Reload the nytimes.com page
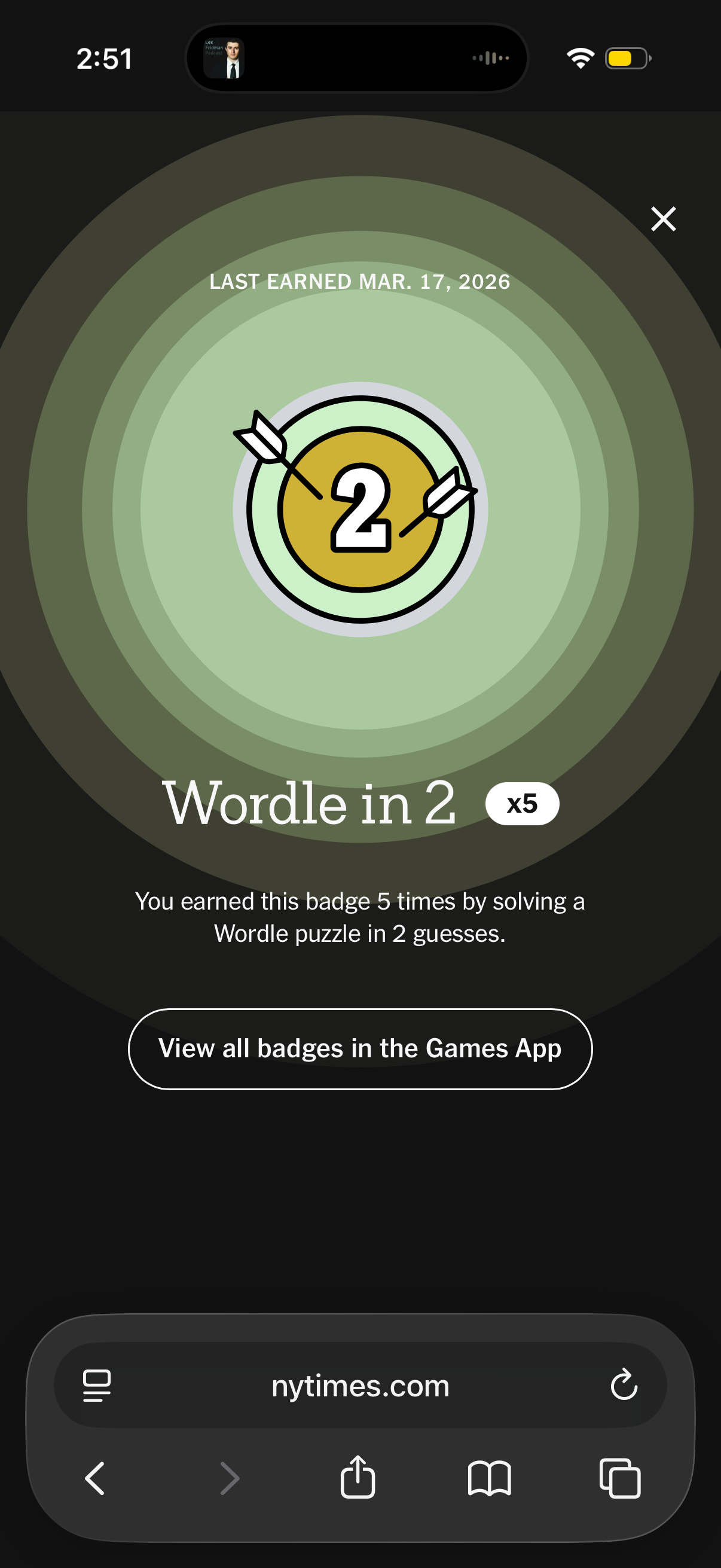721x1568 pixels. [x=624, y=1385]
